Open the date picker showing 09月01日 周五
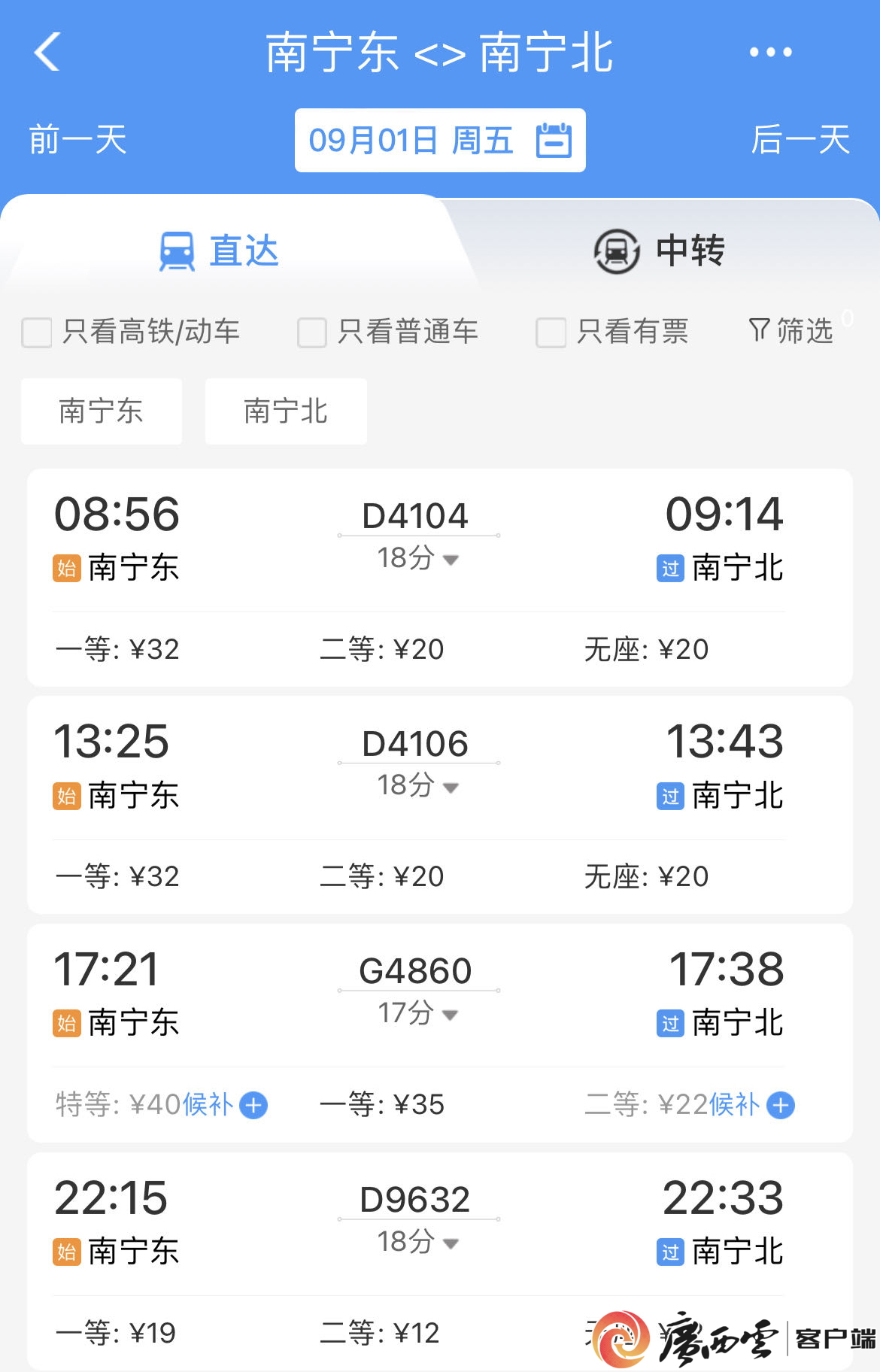The image size is (880, 1372). click(440, 141)
